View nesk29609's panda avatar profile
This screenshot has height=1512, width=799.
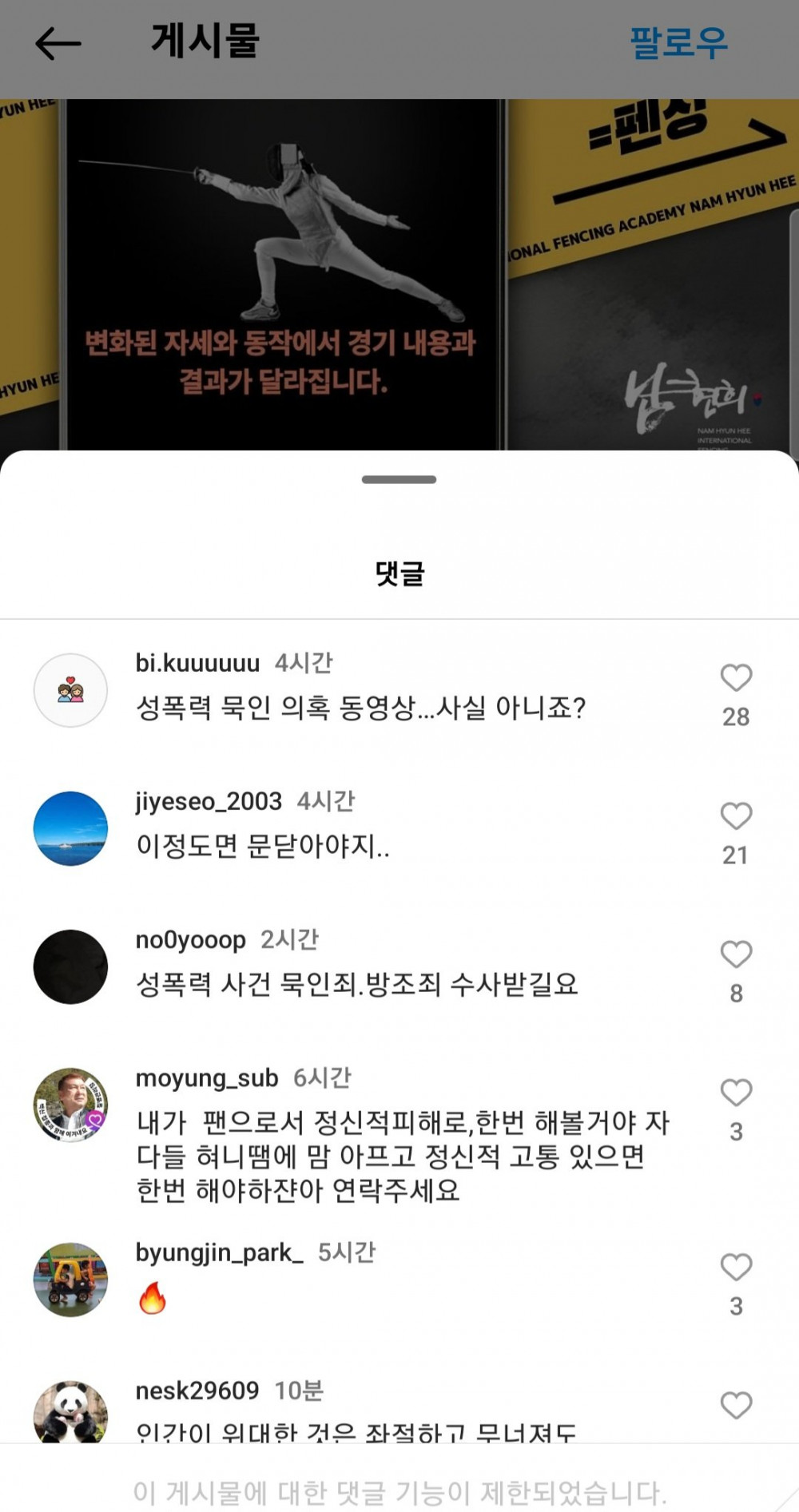pos(70,1412)
